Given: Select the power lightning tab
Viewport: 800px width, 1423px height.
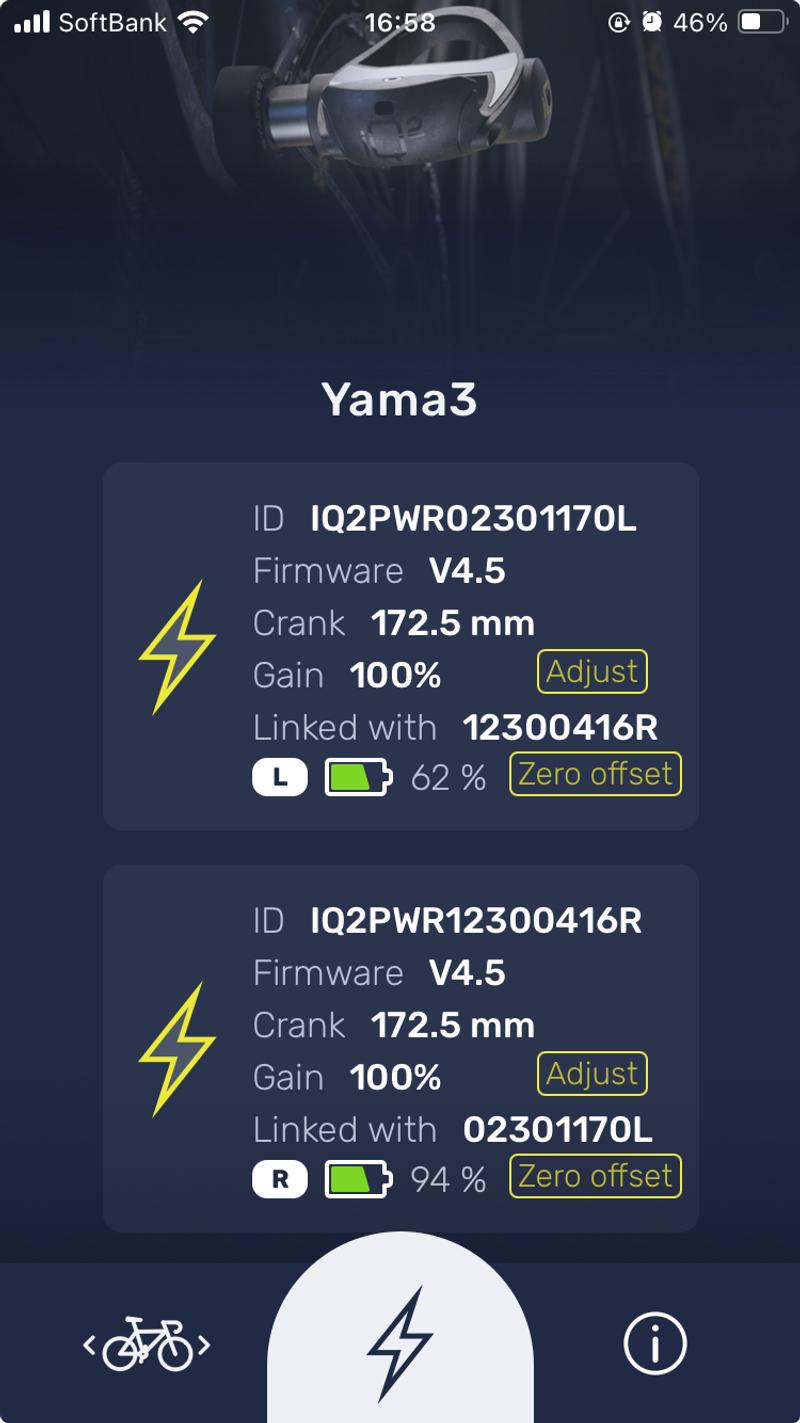Looking at the screenshot, I should pyautogui.click(x=400, y=1342).
